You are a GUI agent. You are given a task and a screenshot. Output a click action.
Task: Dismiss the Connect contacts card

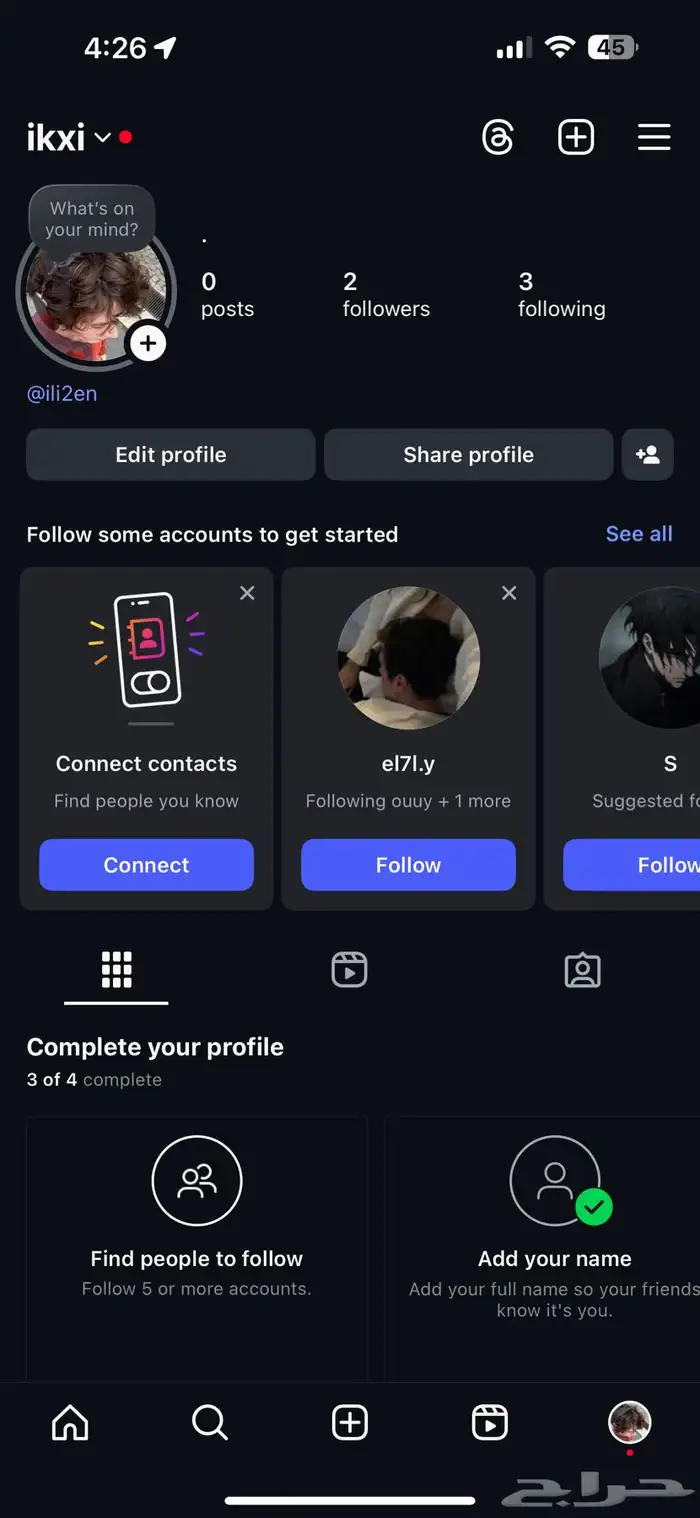tap(247, 593)
